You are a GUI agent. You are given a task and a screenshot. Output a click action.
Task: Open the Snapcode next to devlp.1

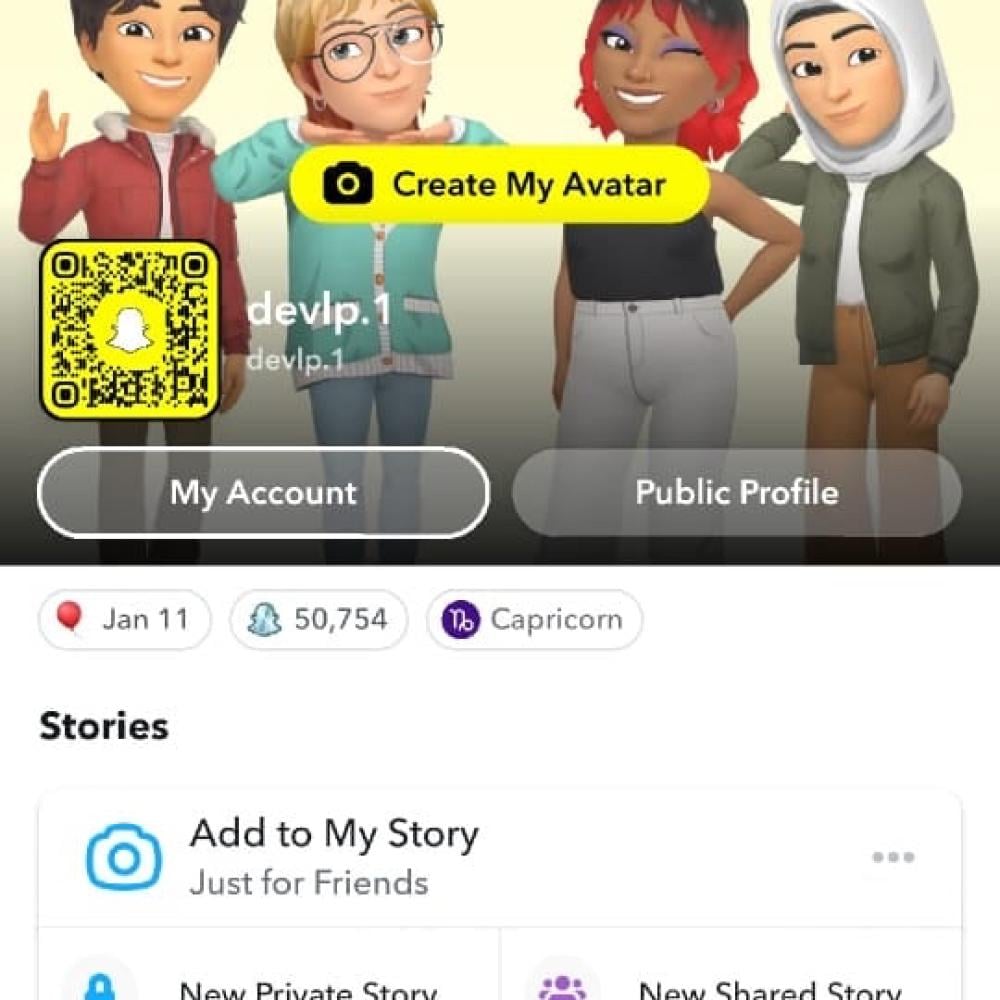click(130, 330)
